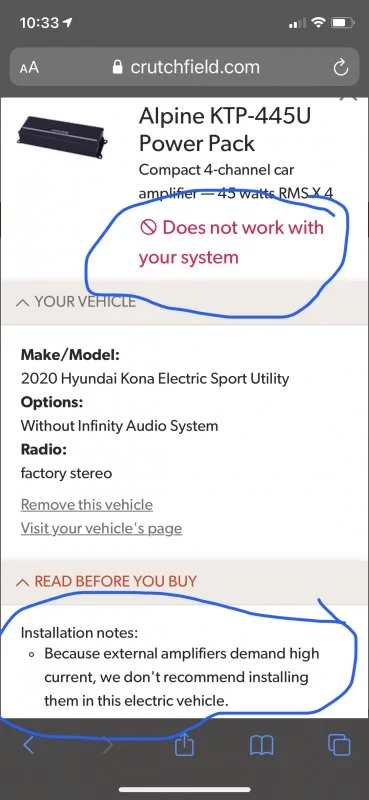Screen dimensions: 369x800
Task: Visit your vehicle's page
Action: 101,528
